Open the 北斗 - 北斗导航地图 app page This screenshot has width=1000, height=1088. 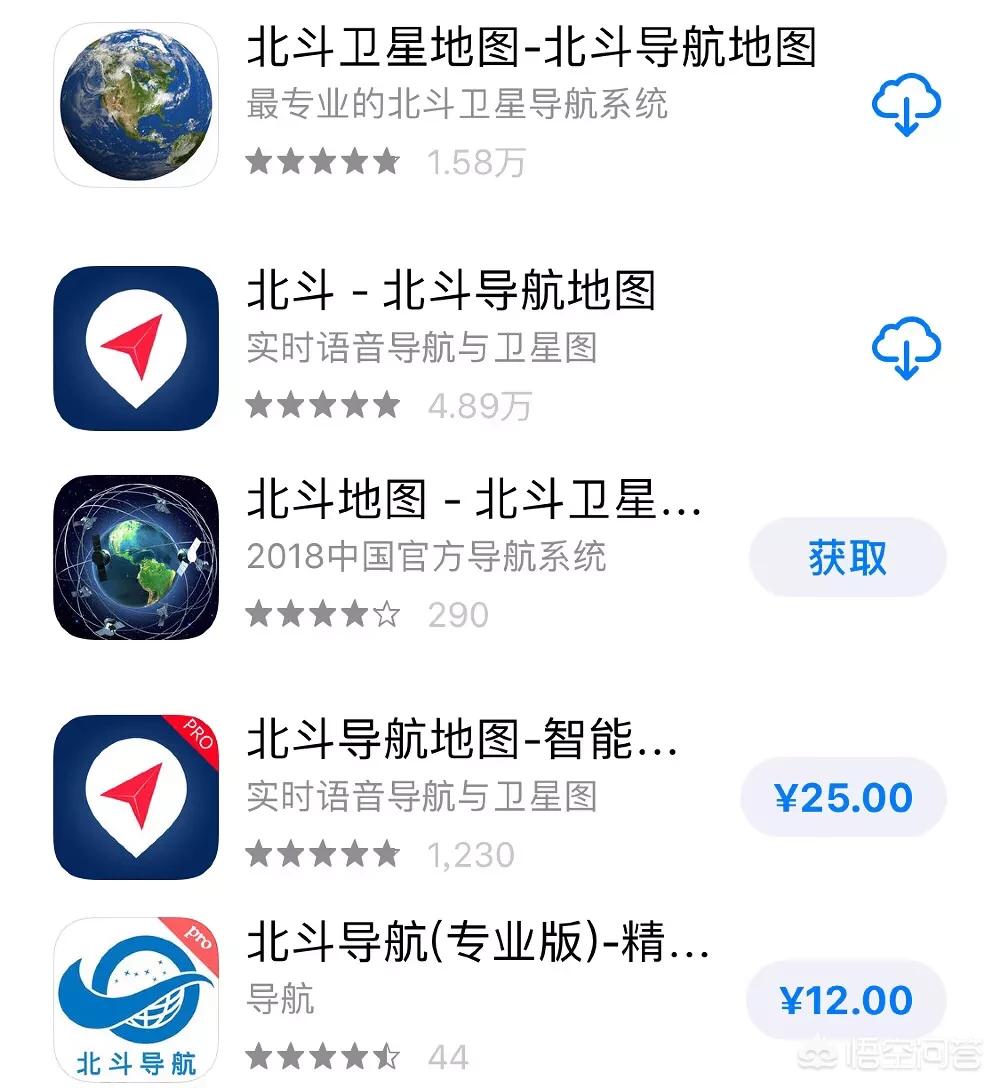coord(450,291)
